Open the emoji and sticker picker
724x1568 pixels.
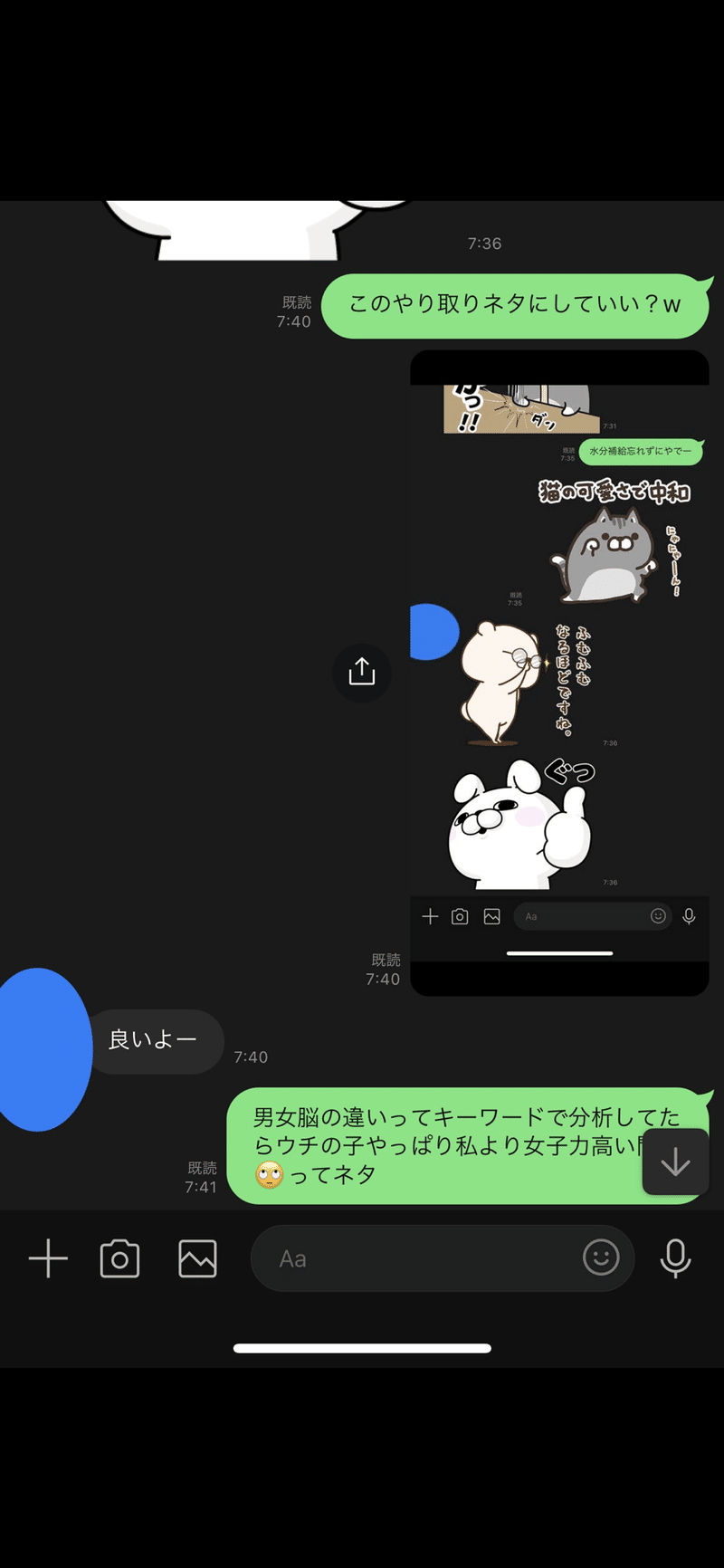(601, 1257)
